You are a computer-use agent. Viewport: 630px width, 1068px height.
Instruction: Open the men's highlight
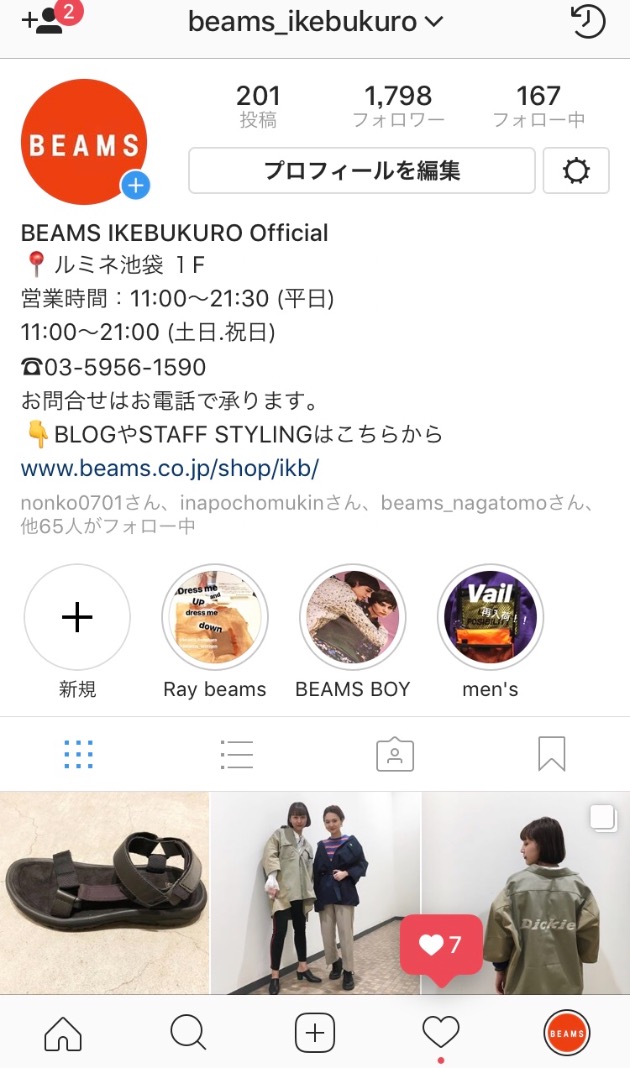point(490,618)
